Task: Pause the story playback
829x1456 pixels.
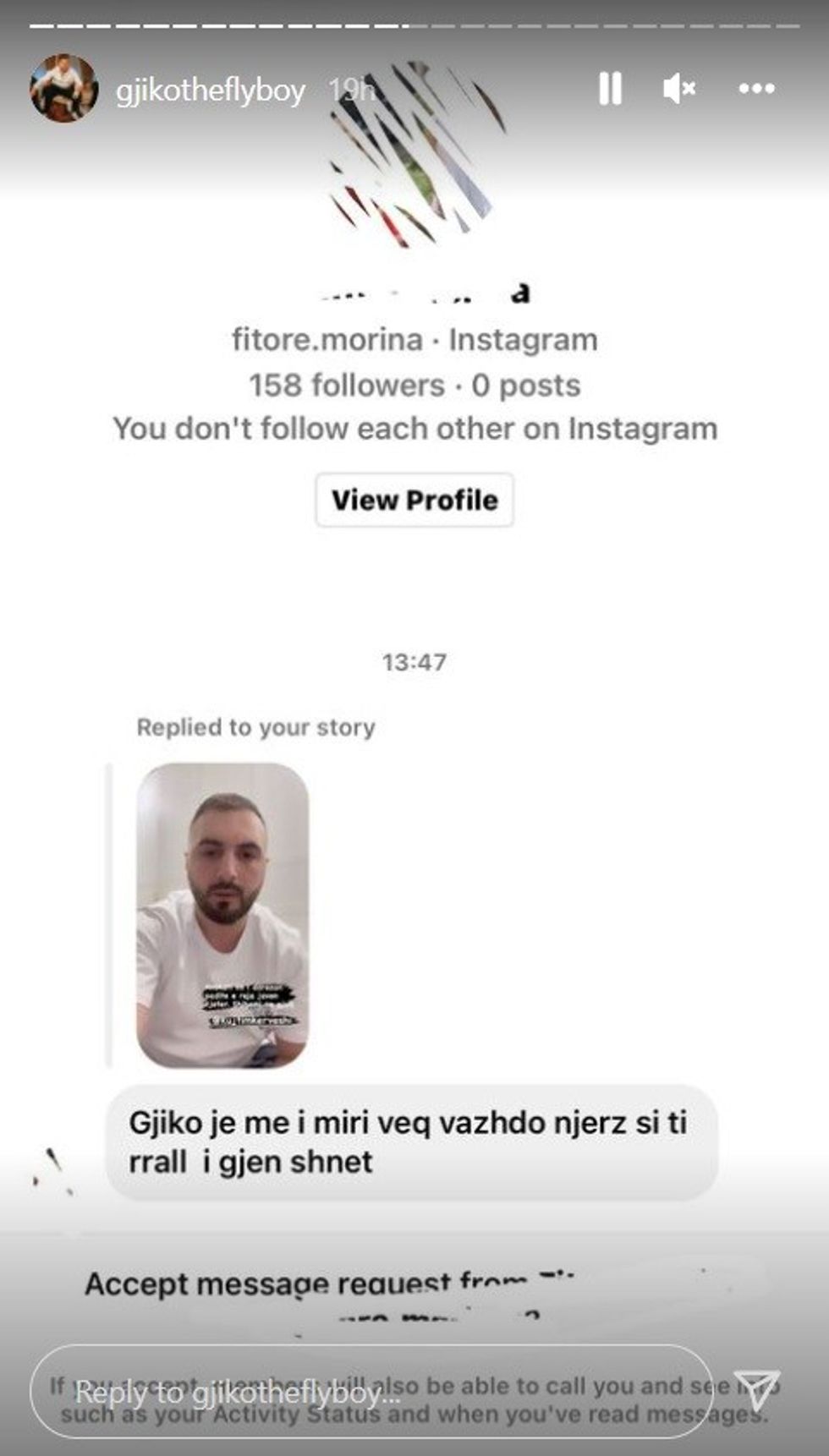Action: tap(610, 88)
